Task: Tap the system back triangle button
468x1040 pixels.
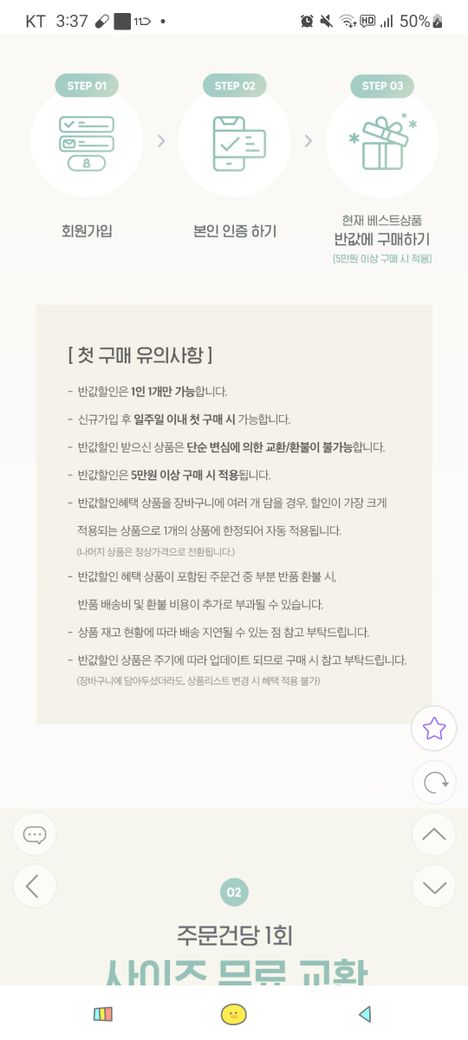Action: click(x=365, y=1013)
